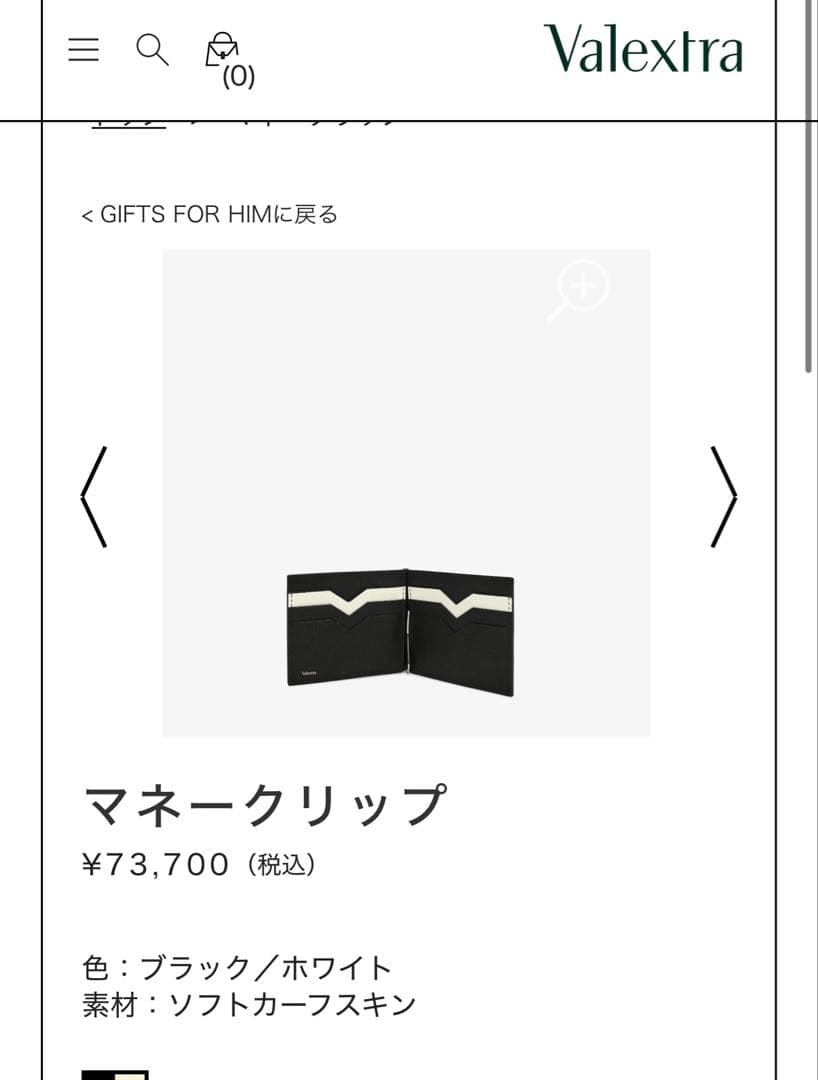Return via GIFTS FOR HIMに戻る link

(x=209, y=214)
